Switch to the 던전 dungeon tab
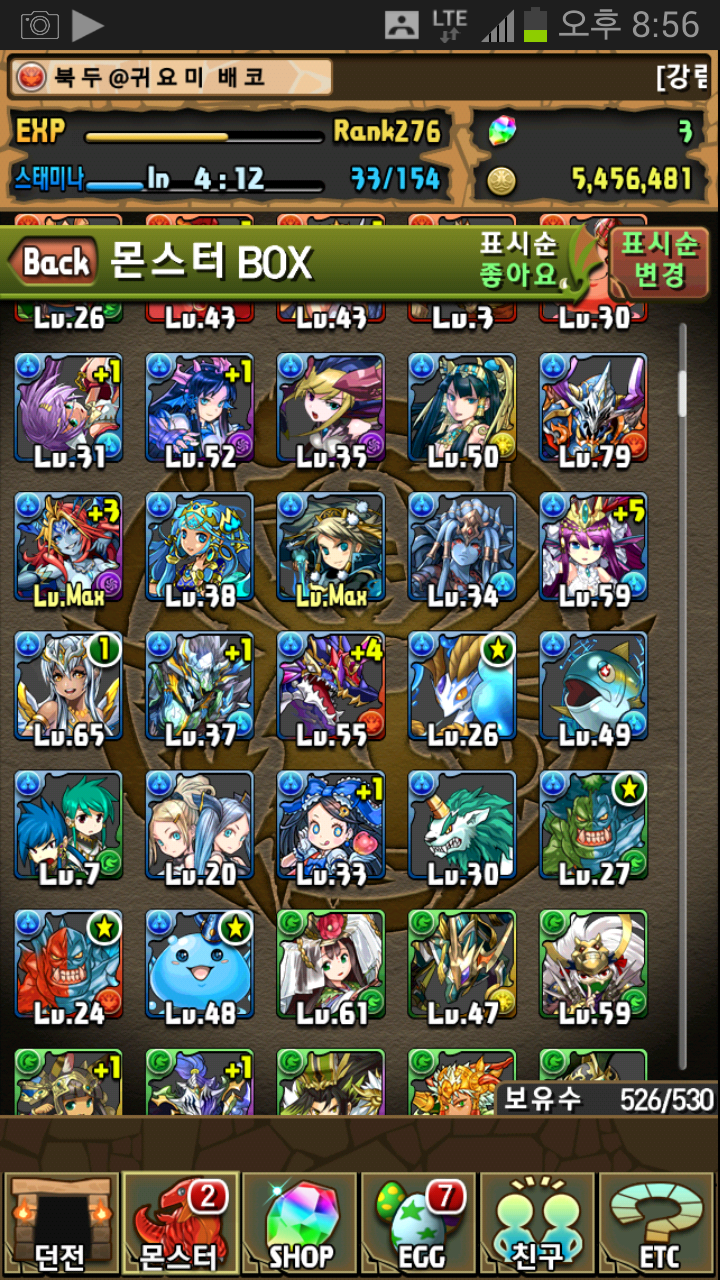This screenshot has height=1280, width=720. tap(60, 1225)
